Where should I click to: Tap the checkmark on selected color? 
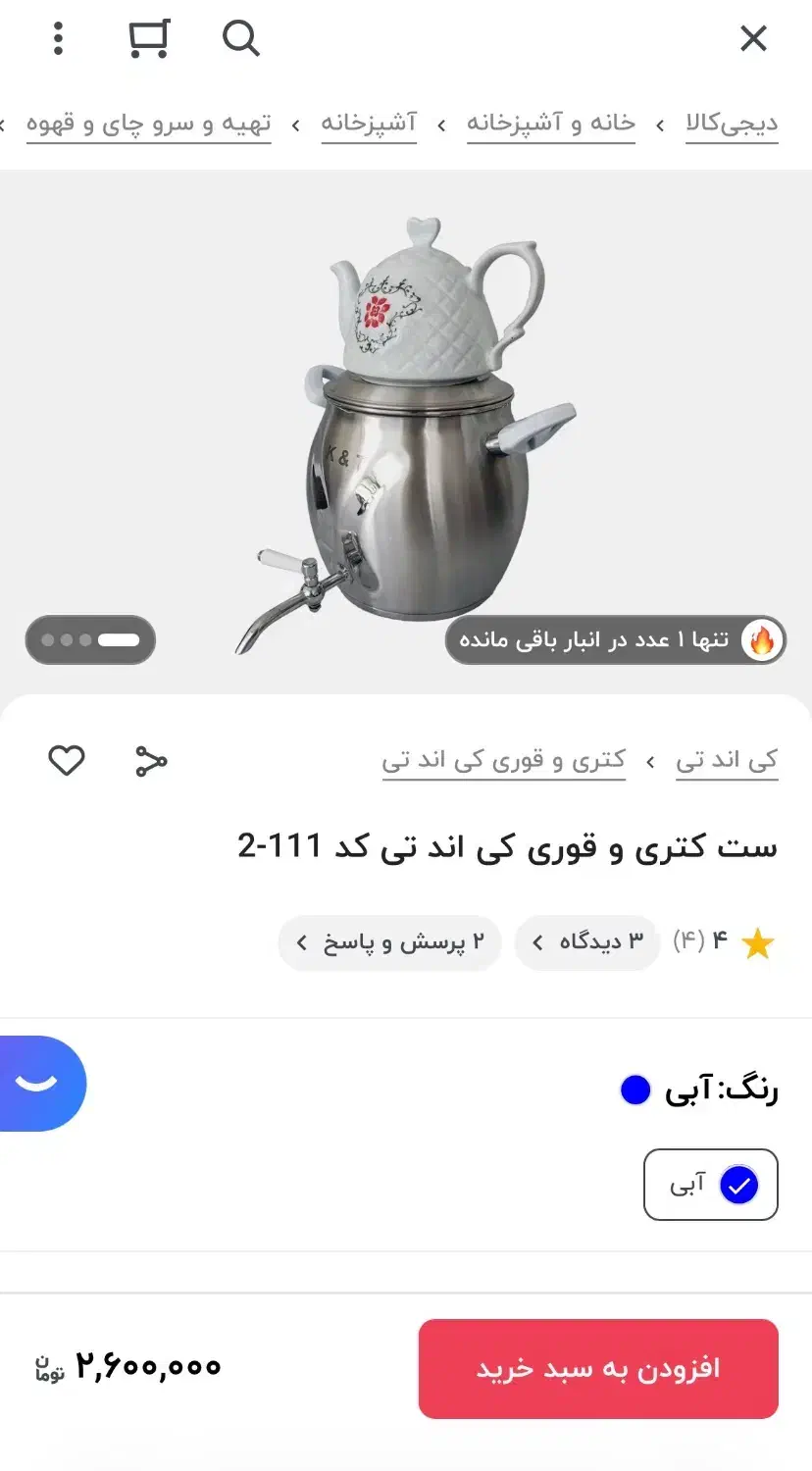coord(738,1185)
